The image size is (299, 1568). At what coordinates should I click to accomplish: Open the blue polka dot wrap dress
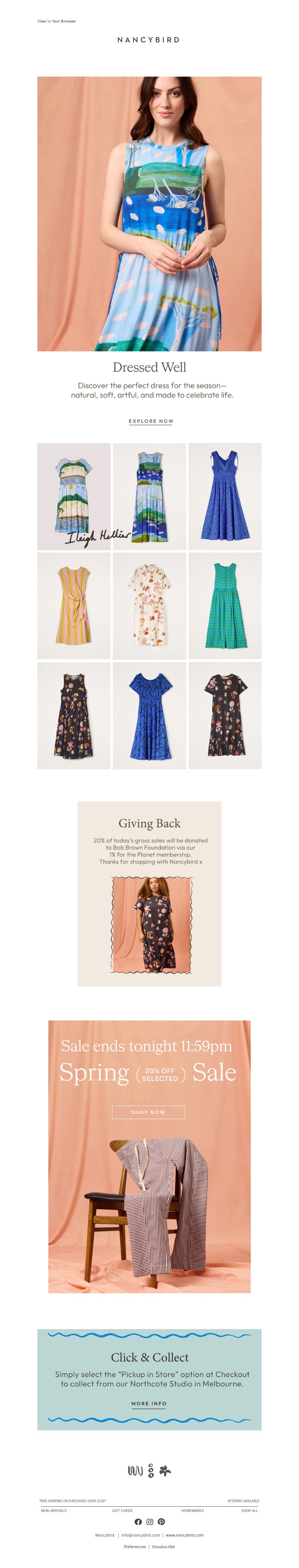[225, 496]
